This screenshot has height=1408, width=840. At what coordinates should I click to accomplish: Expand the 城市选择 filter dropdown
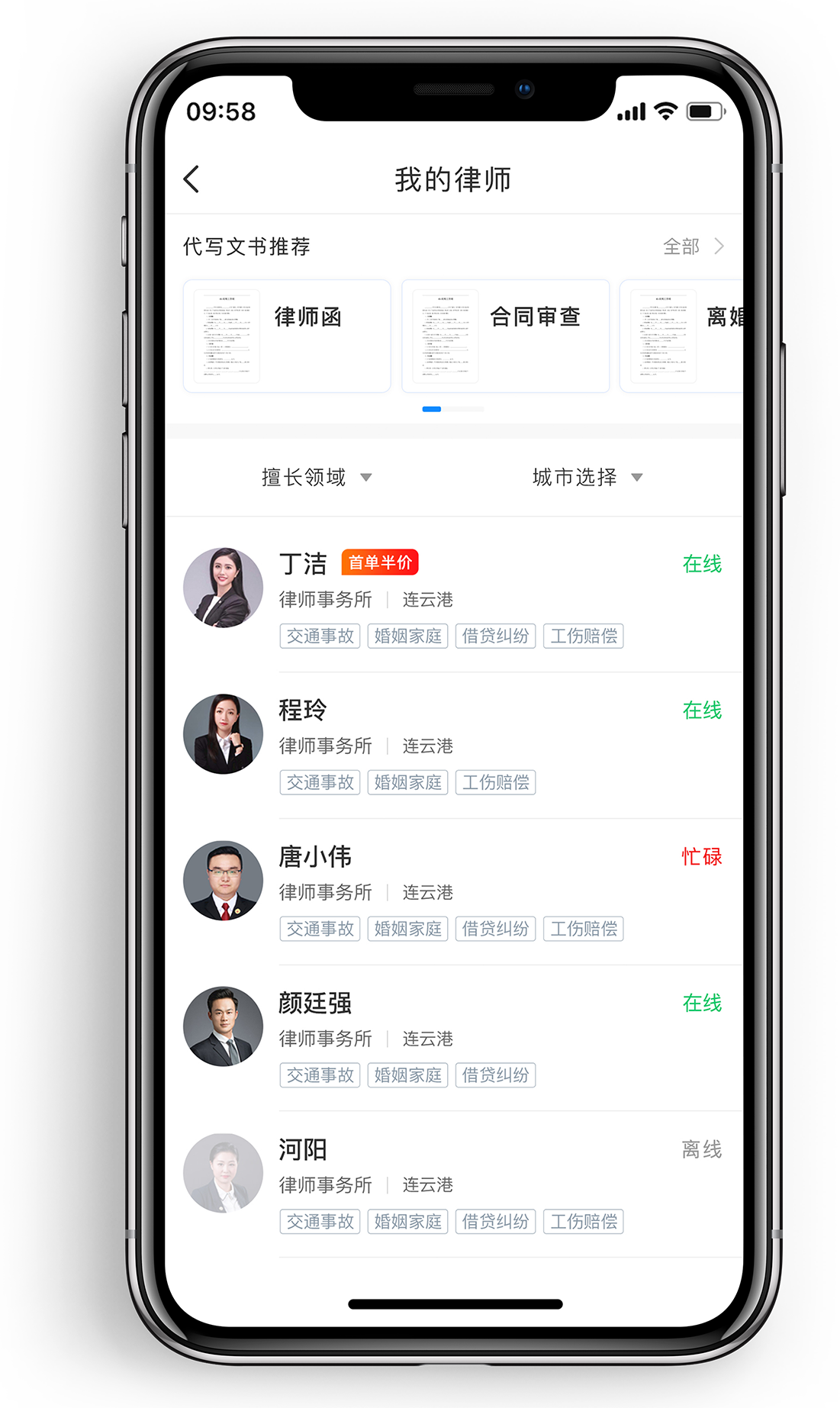[x=587, y=478]
